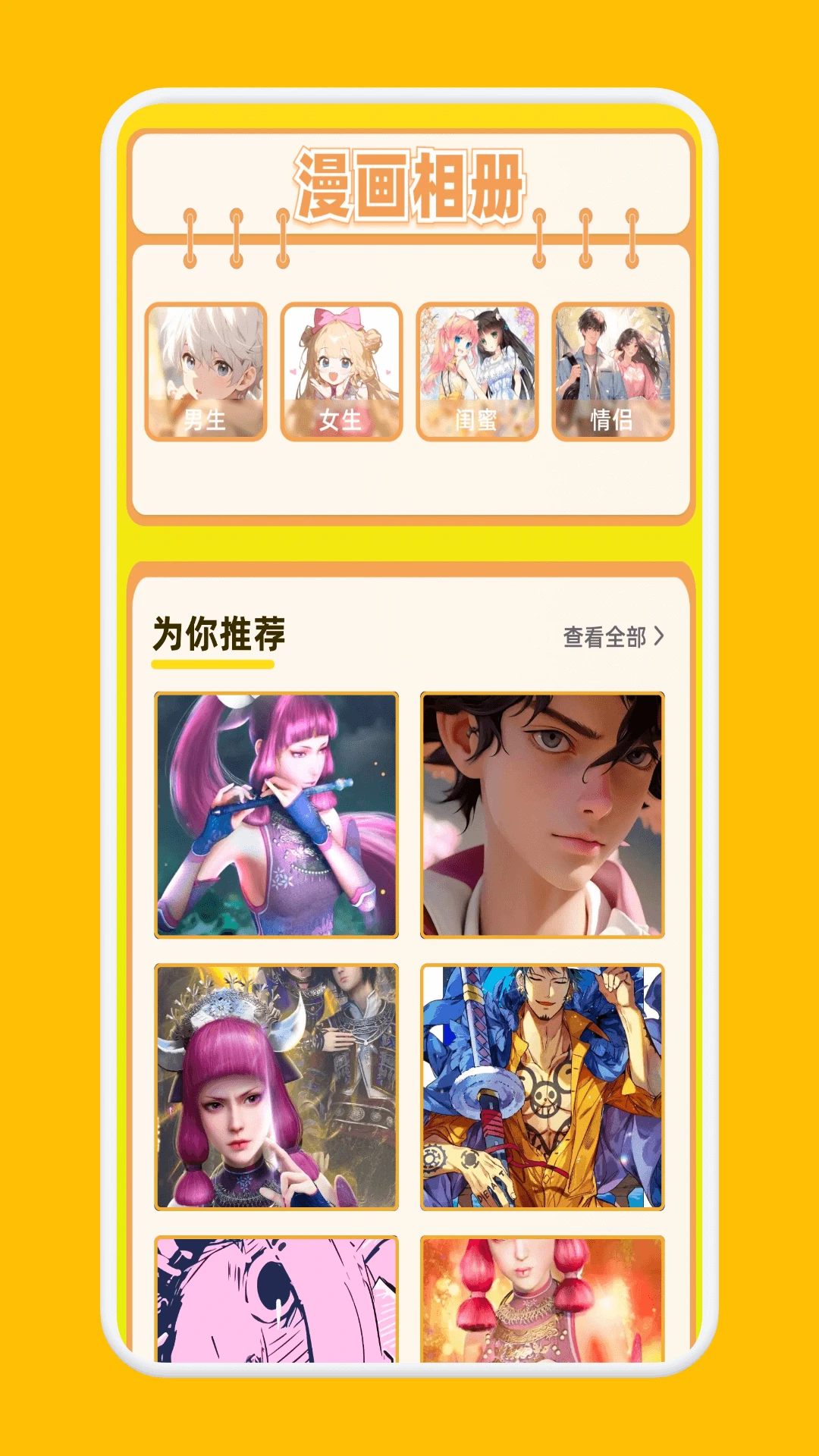Tap the white-haired boy category image
Image resolution: width=819 pixels, height=1456 pixels.
(x=207, y=356)
